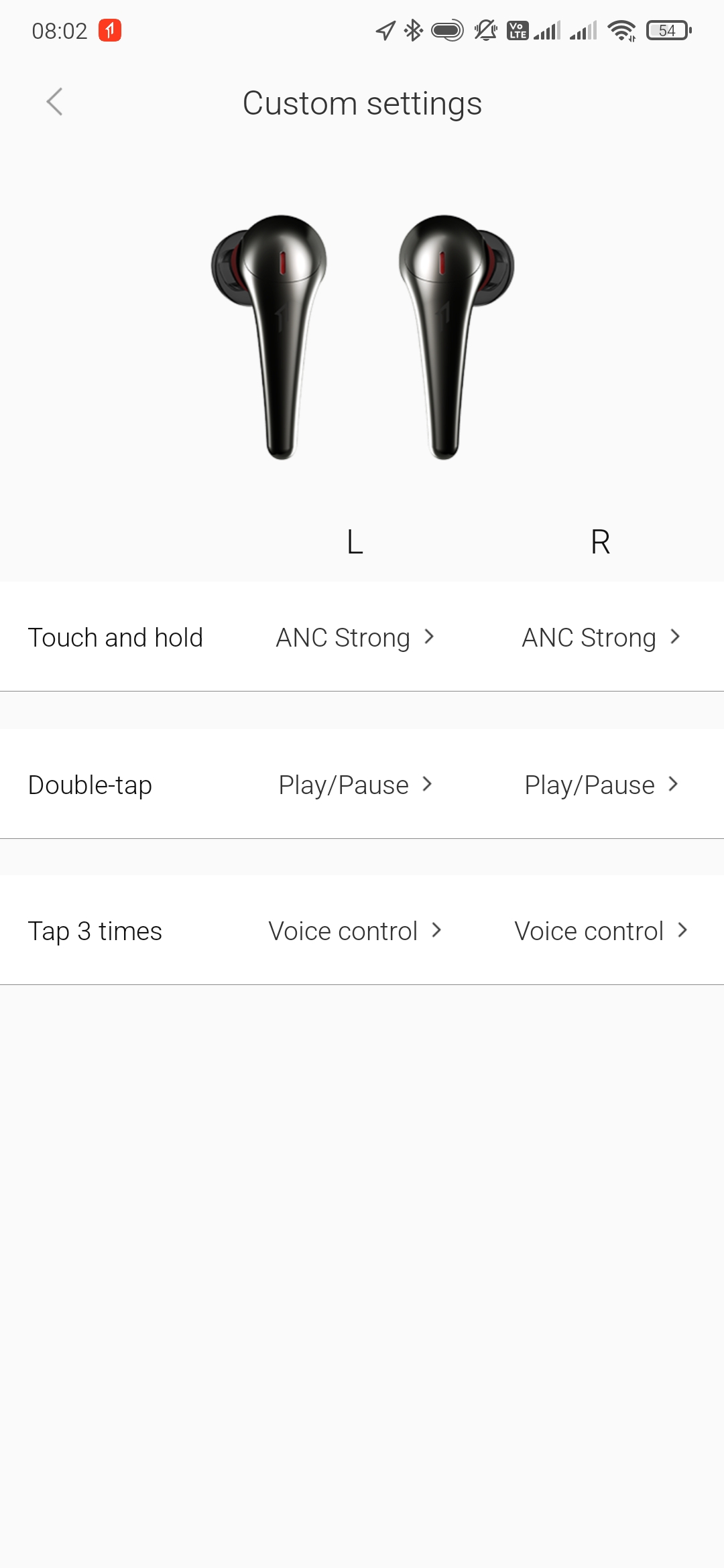
Task: Change right earbud Touch and hold action
Action: [601, 637]
